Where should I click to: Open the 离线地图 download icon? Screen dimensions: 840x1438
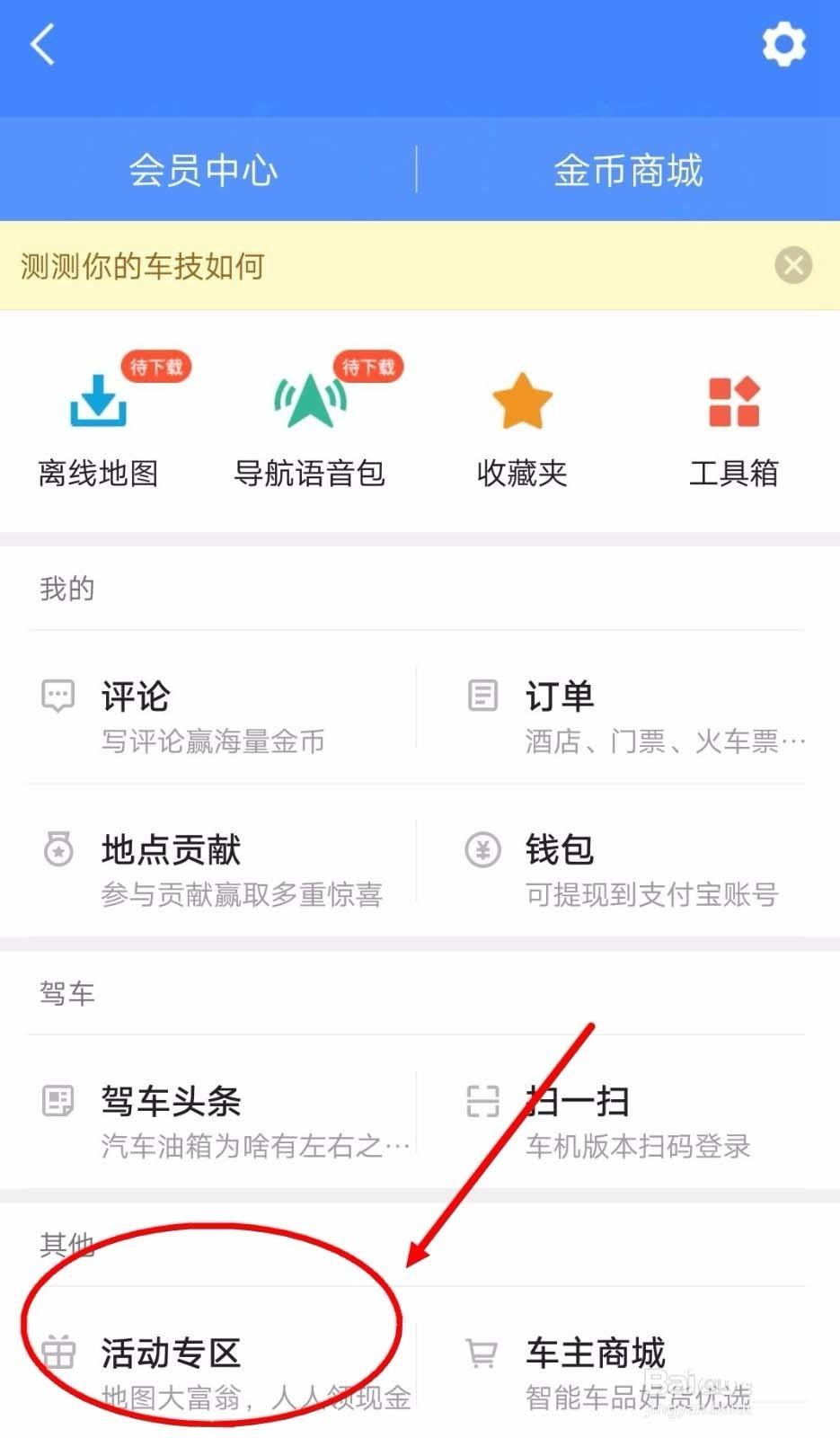97,404
